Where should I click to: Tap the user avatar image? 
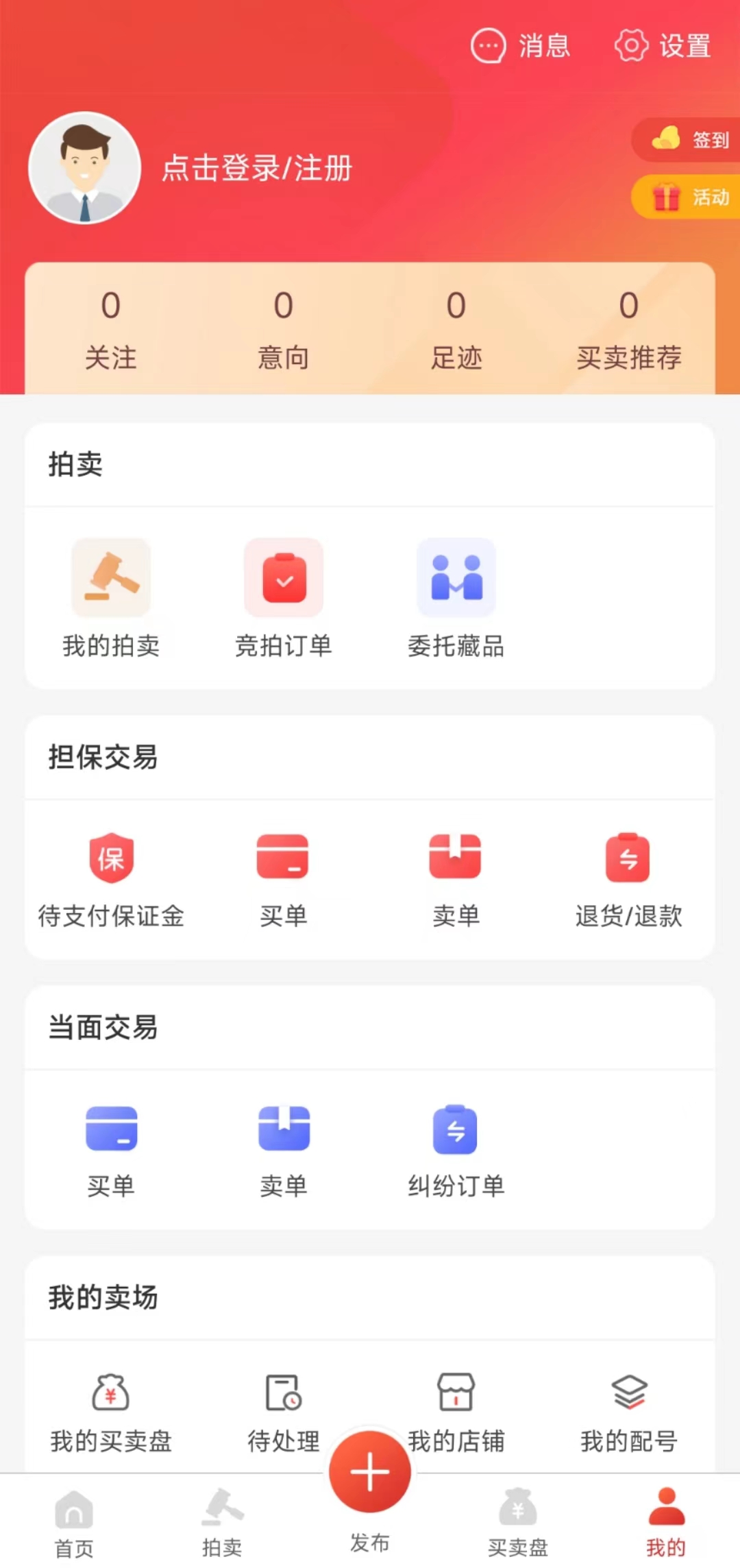[x=84, y=169]
